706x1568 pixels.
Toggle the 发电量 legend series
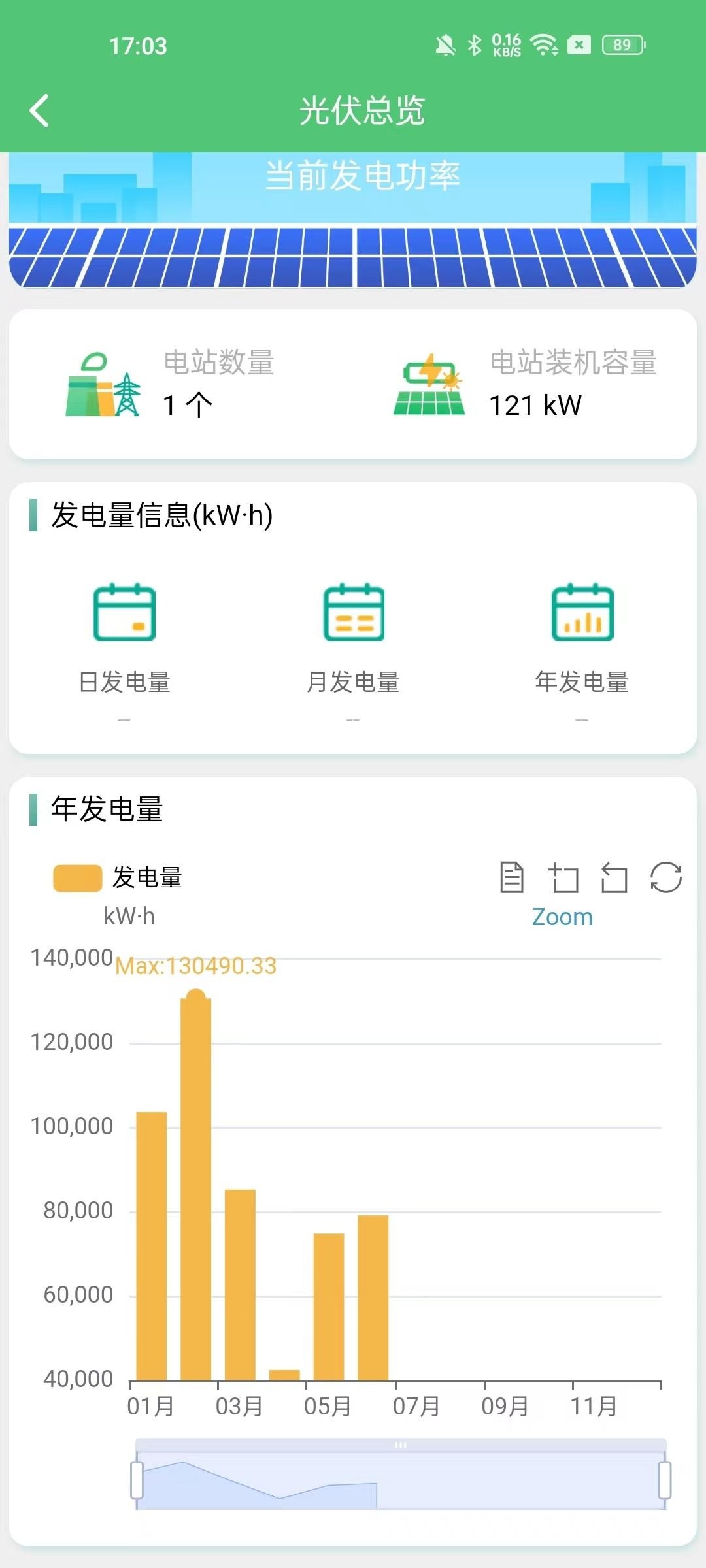click(x=118, y=877)
